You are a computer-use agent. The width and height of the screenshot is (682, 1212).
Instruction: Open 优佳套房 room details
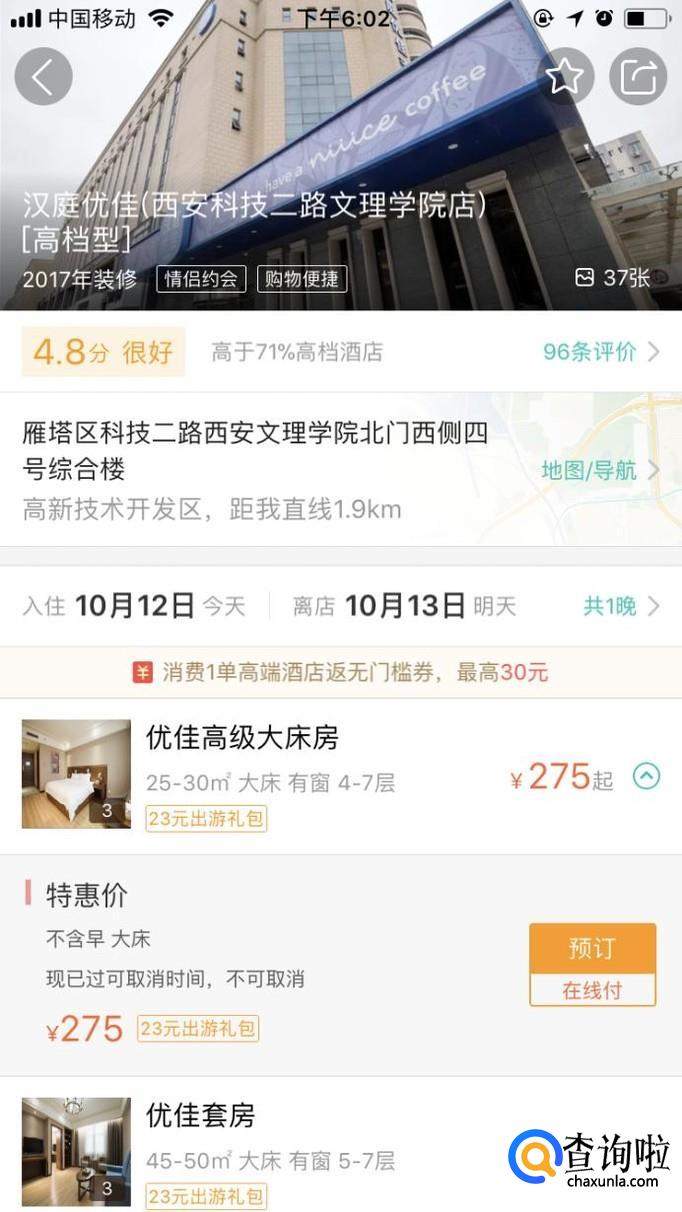pyautogui.click(x=300, y=1116)
